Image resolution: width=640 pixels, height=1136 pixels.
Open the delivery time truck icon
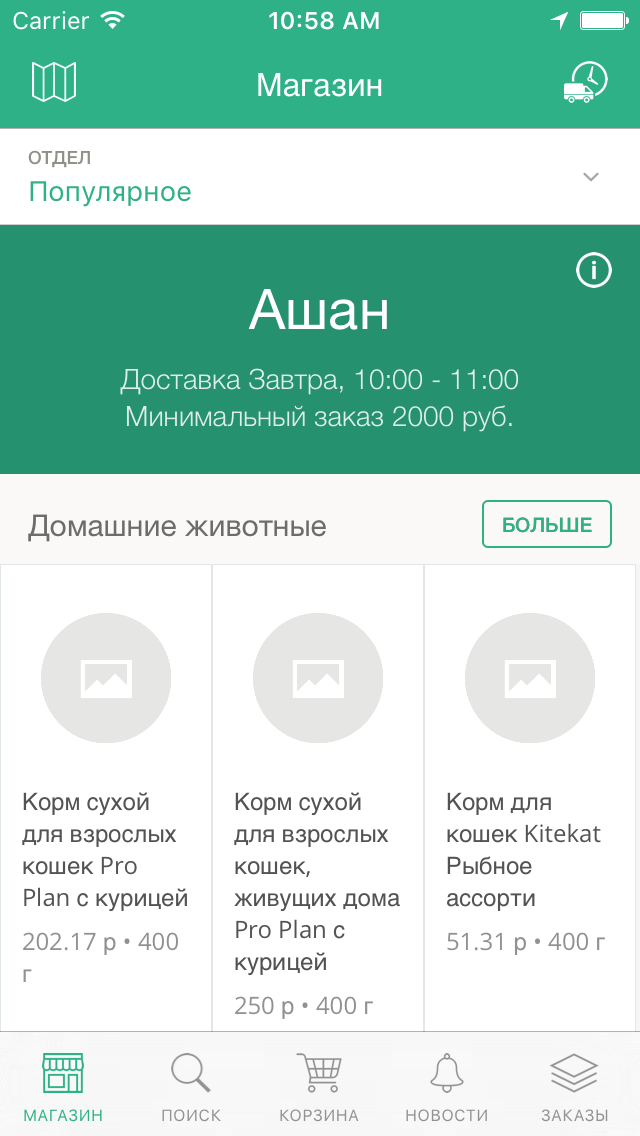point(586,83)
